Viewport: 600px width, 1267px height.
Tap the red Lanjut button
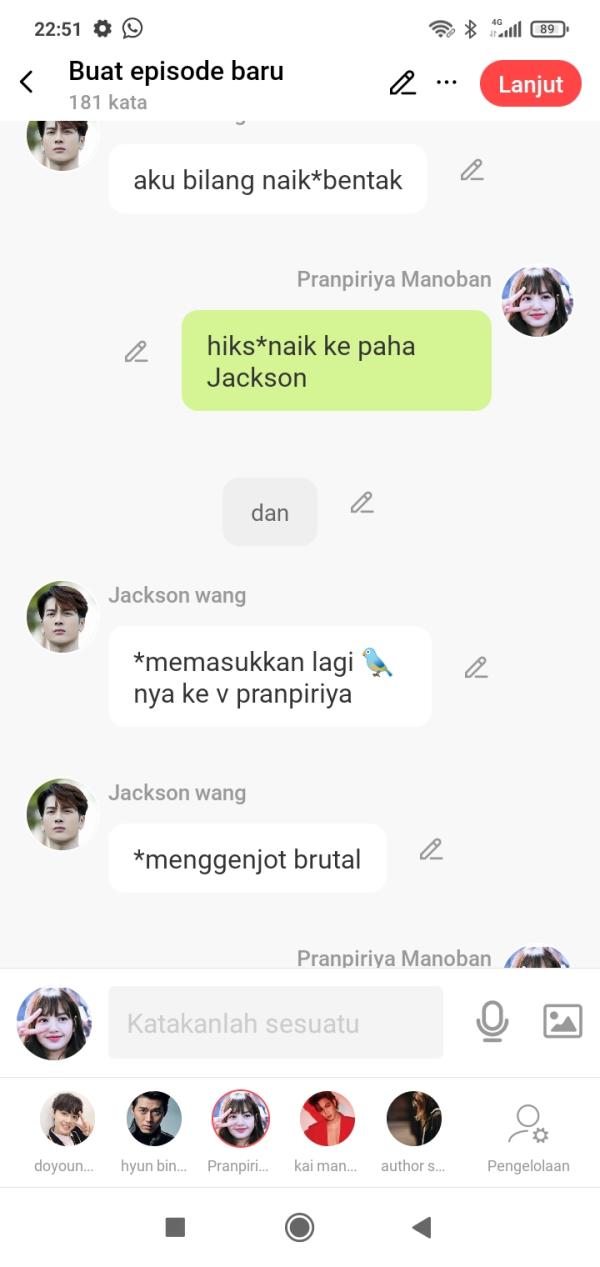coord(530,84)
